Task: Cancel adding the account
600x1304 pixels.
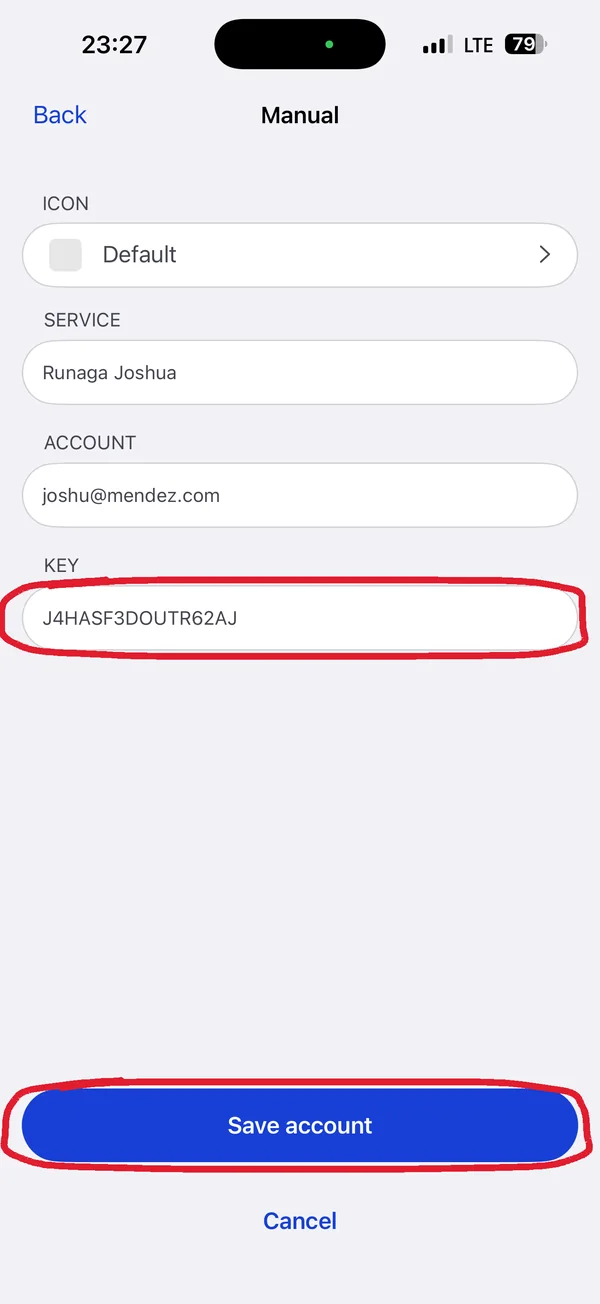Action: pos(300,1221)
